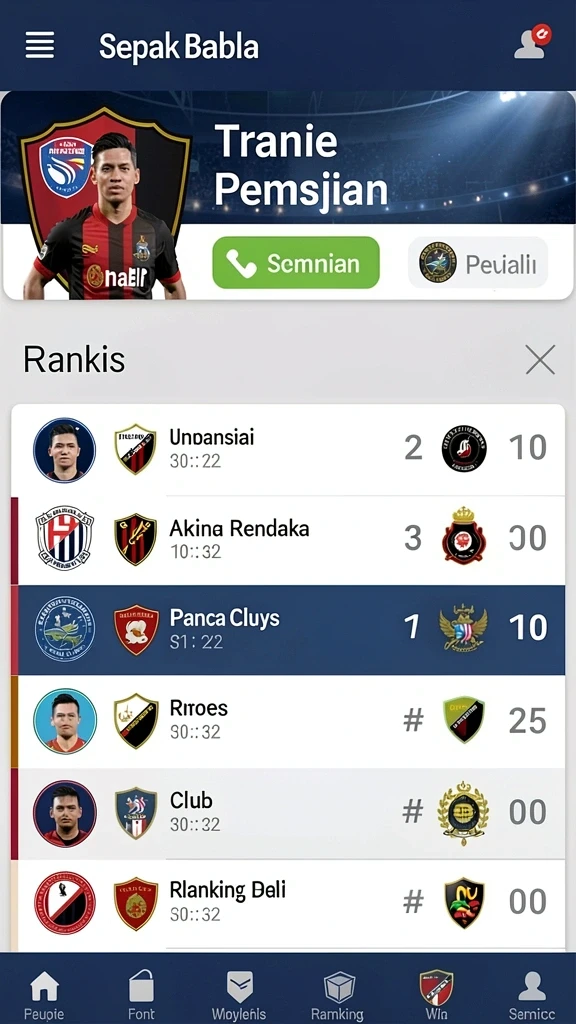Select the Peuialii chip

coord(478,263)
